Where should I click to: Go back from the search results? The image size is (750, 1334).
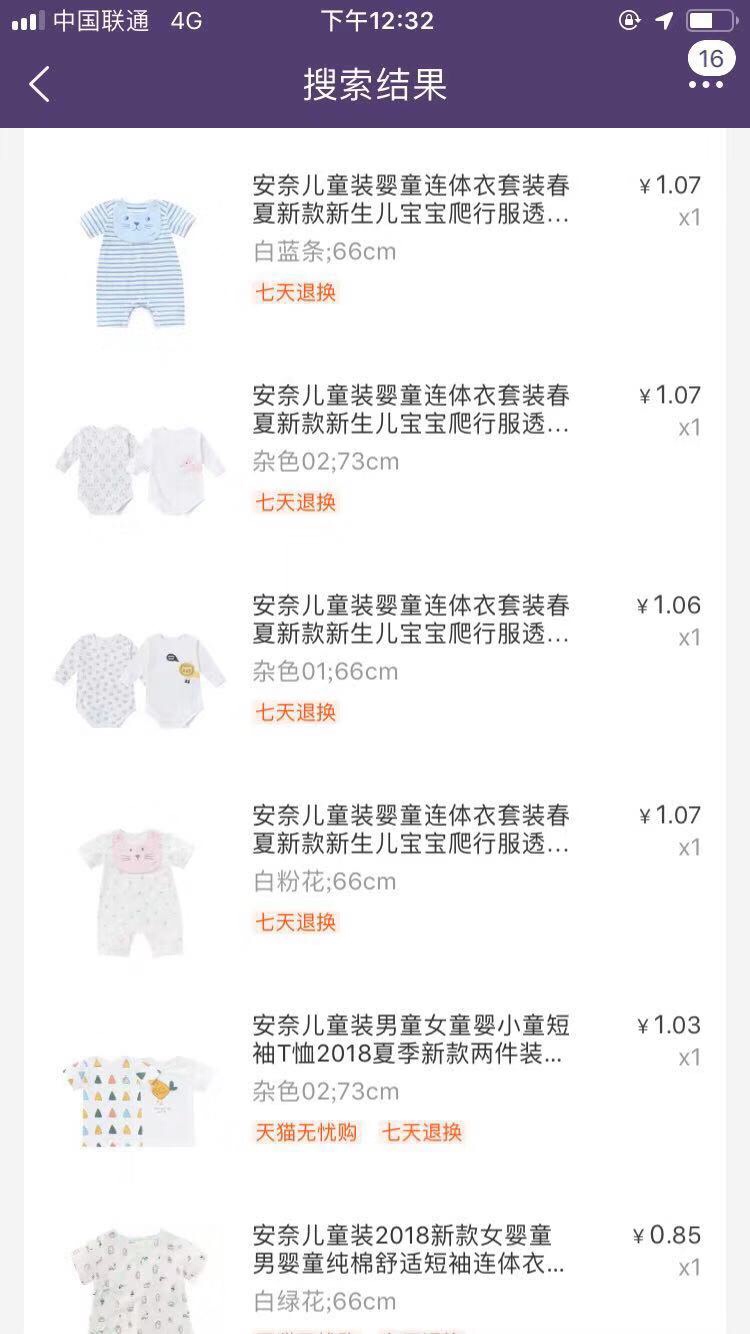pyautogui.click(x=40, y=85)
